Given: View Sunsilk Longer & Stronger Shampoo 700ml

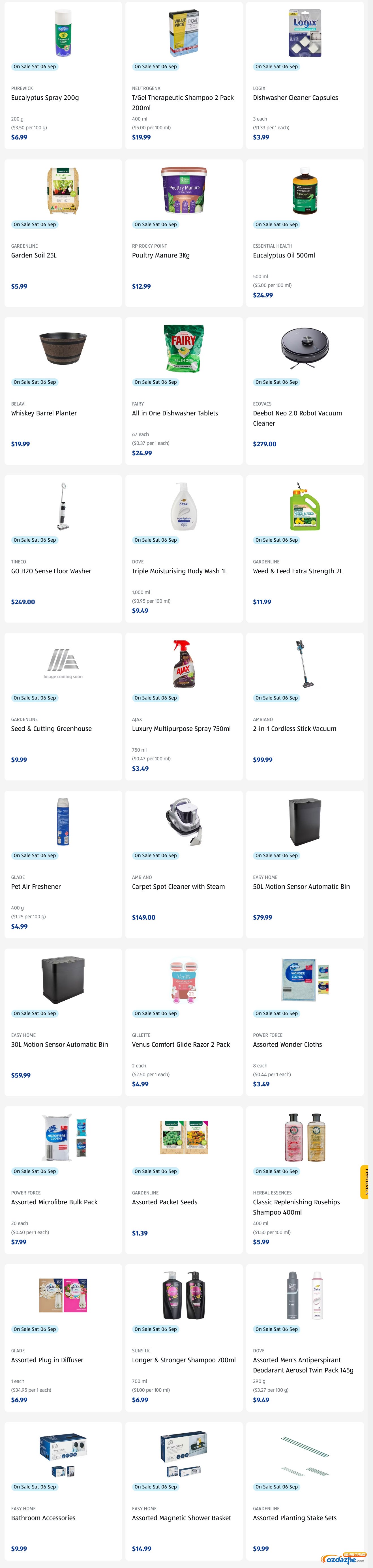Looking at the screenshot, I should point(184,1360).
